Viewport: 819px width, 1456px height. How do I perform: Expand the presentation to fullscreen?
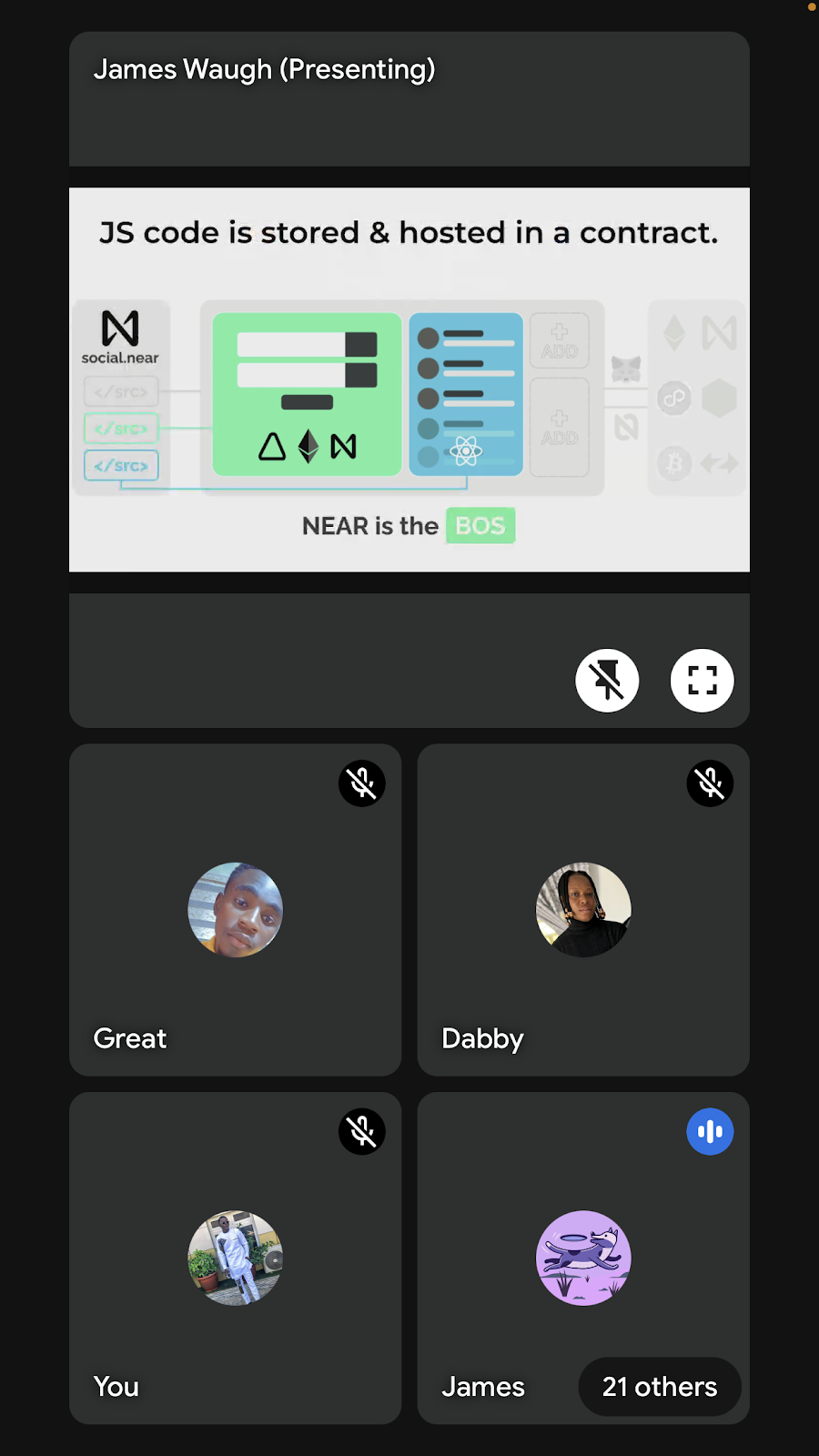click(x=702, y=680)
